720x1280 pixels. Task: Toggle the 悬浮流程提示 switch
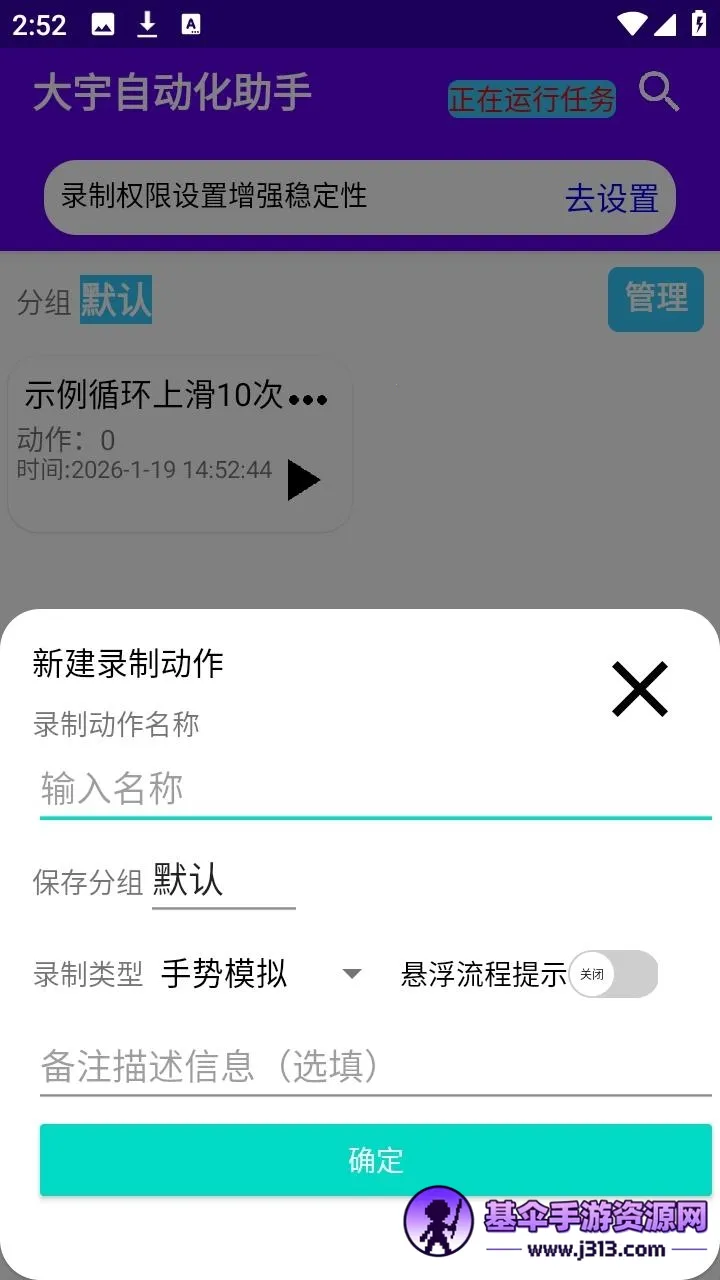tap(613, 974)
